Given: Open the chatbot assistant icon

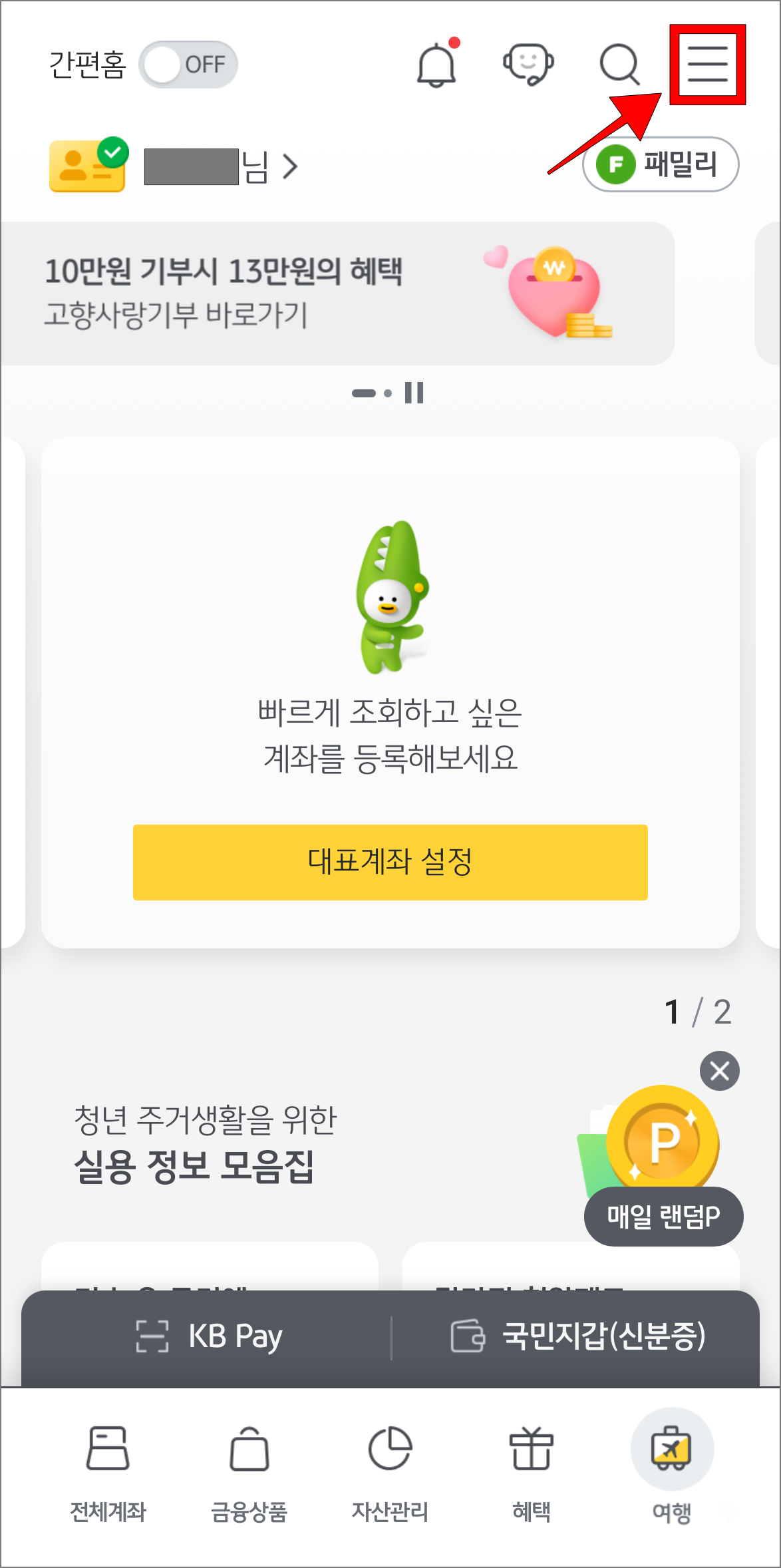Looking at the screenshot, I should (528, 65).
